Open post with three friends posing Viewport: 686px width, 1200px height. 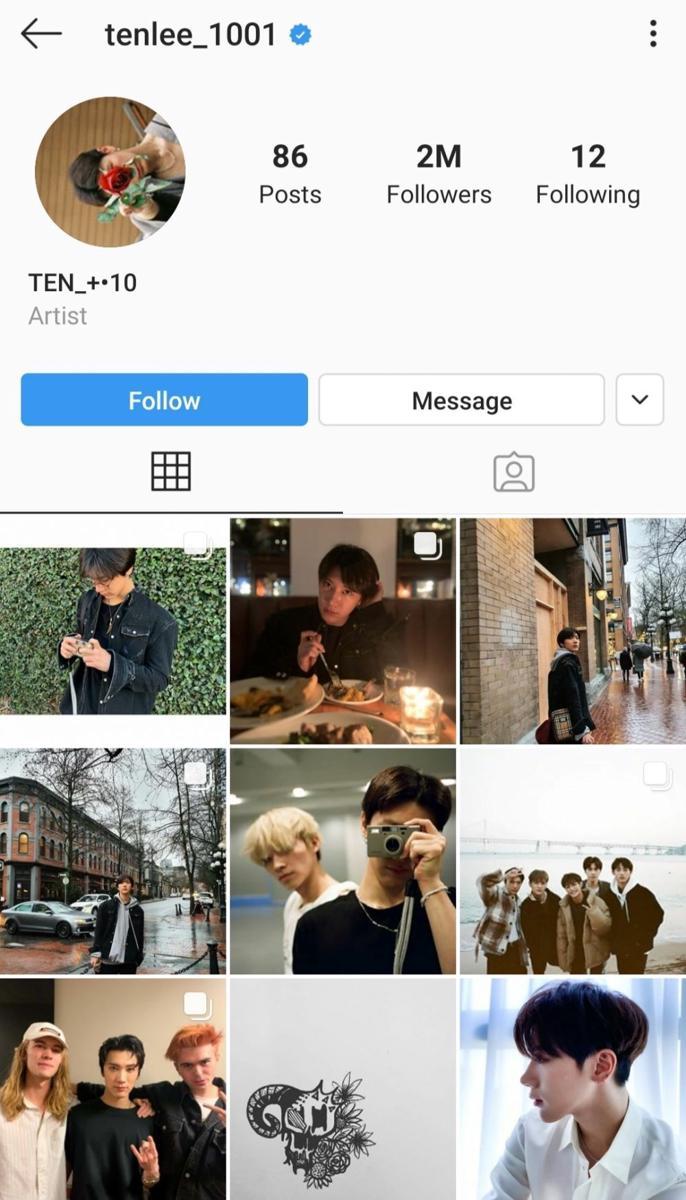pyautogui.click(x=113, y=1090)
